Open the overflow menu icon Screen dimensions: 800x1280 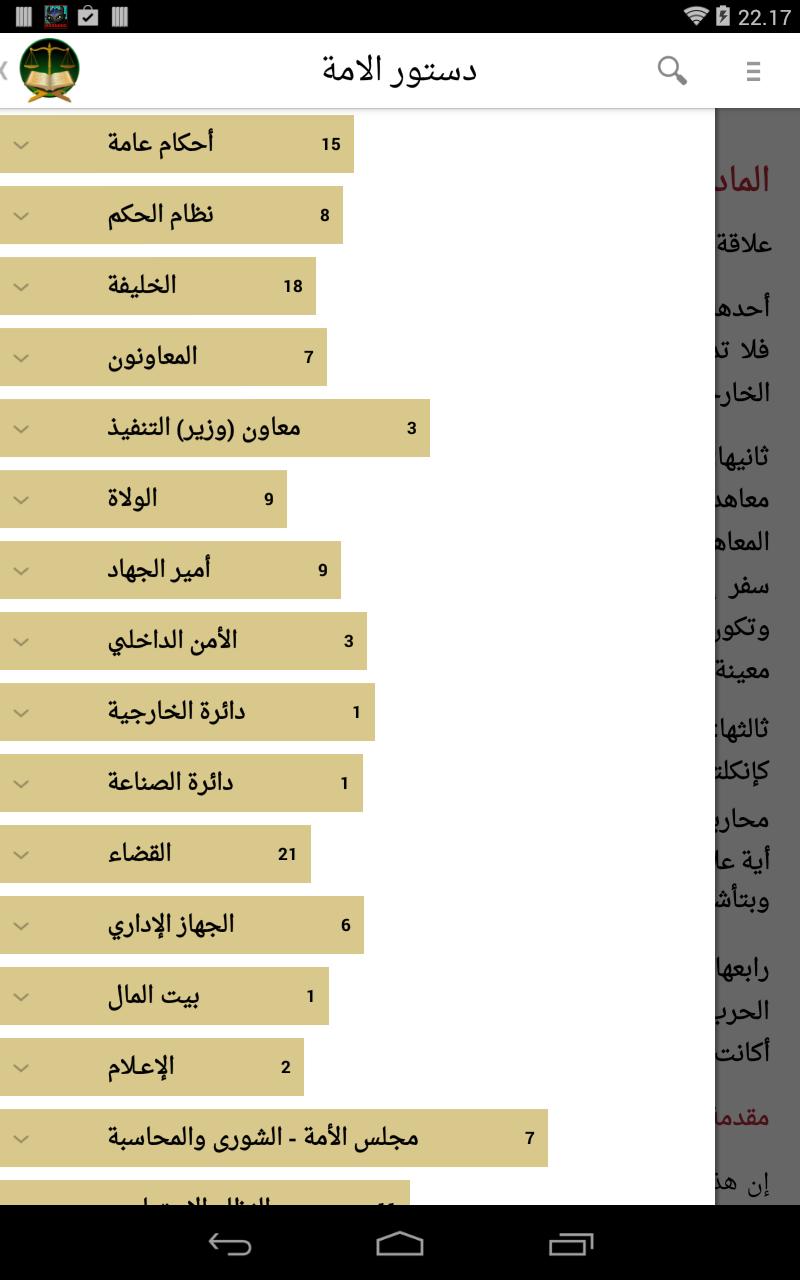point(753,71)
